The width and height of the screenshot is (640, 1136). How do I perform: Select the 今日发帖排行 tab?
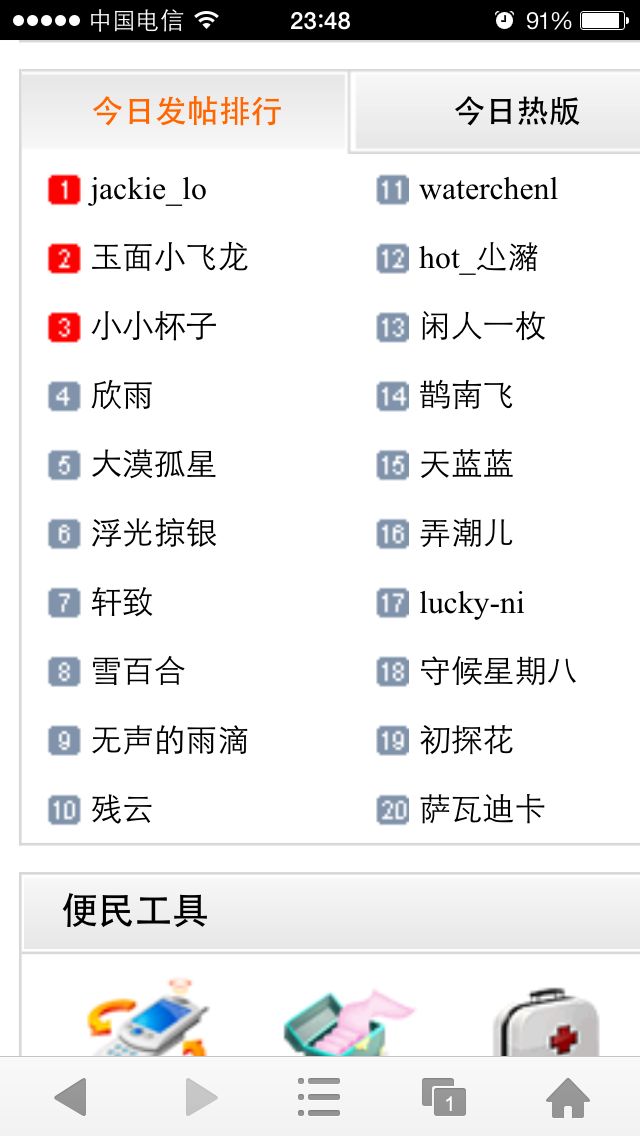[x=186, y=112]
